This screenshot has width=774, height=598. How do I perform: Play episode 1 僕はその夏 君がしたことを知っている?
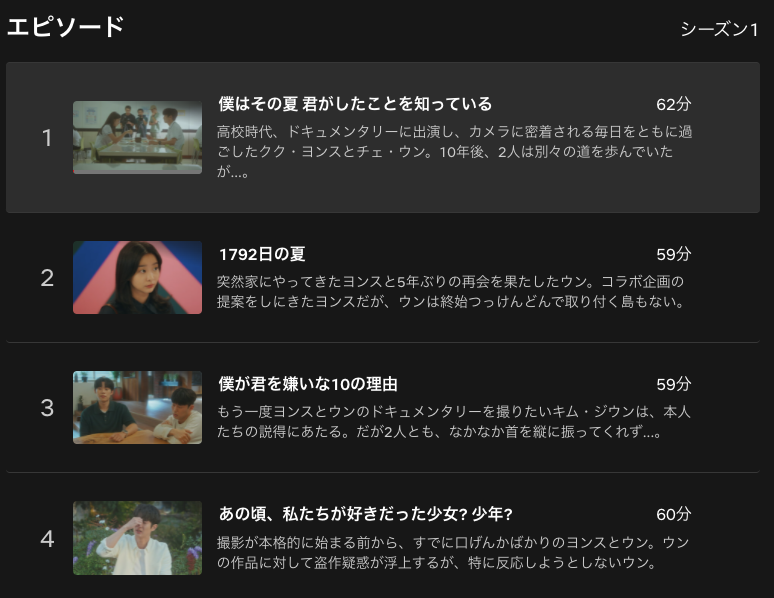[x=137, y=138]
